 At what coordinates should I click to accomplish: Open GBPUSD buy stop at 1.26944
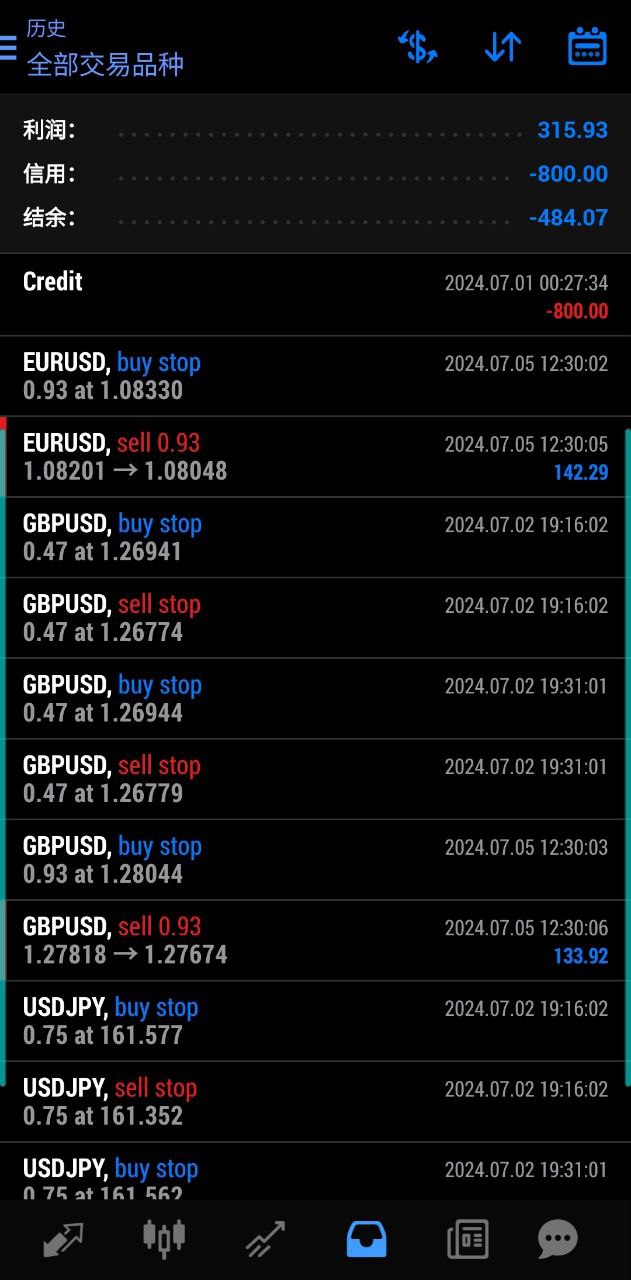[315, 699]
